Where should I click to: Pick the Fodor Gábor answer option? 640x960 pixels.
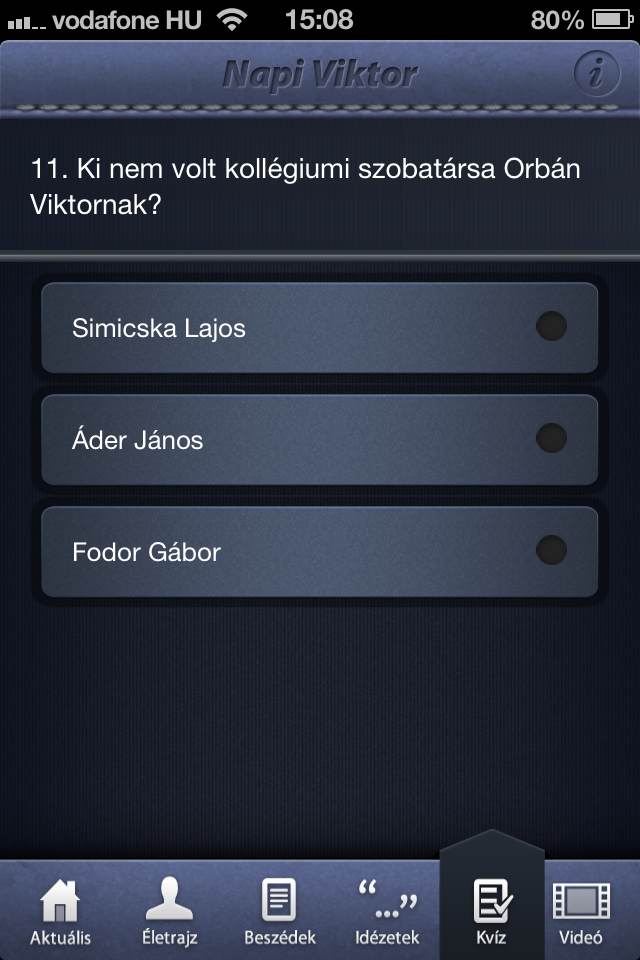pyautogui.click(x=319, y=552)
